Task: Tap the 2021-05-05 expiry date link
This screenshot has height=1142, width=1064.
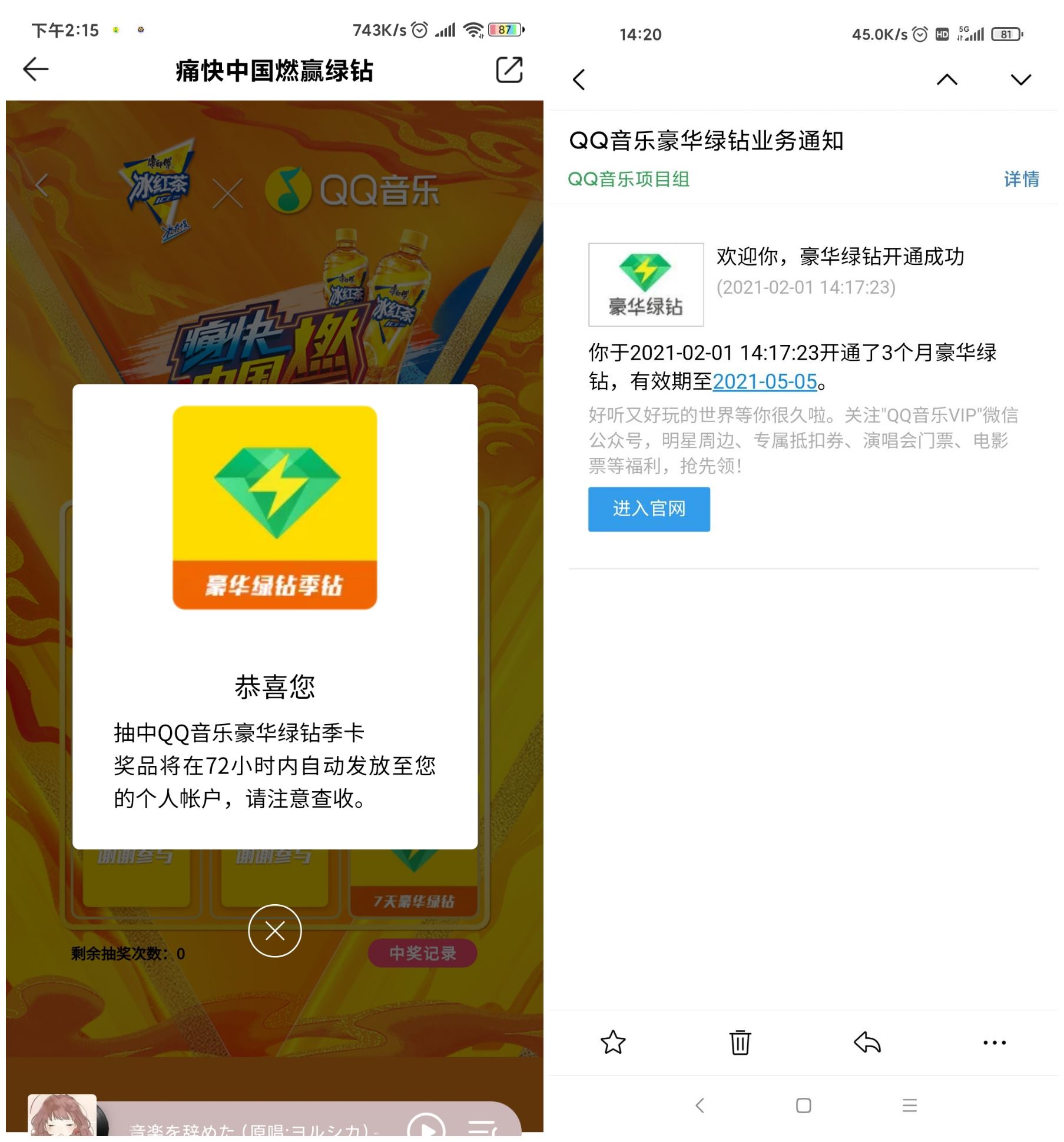Action: pos(764,381)
